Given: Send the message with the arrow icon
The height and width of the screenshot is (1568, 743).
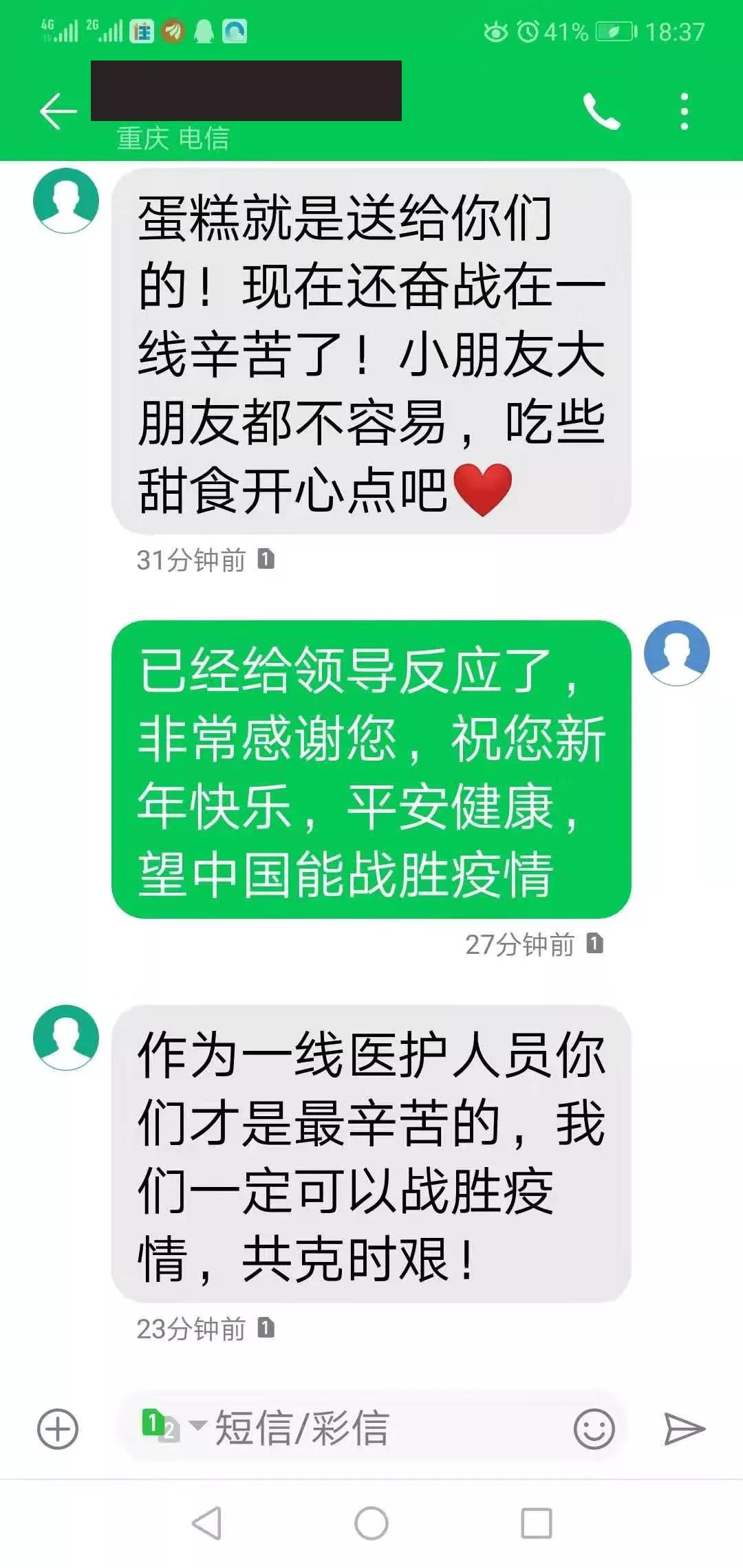Looking at the screenshot, I should [x=684, y=1429].
